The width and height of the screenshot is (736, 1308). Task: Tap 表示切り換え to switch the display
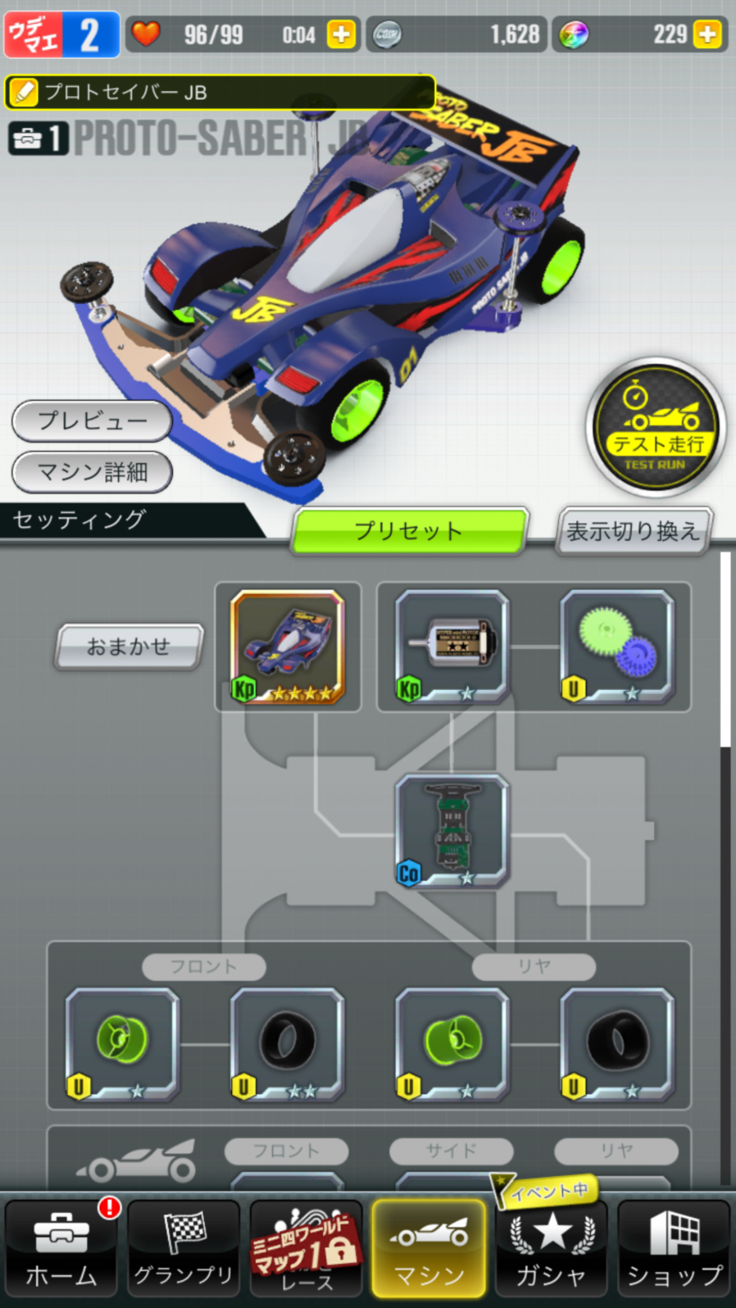click(633, 530)
